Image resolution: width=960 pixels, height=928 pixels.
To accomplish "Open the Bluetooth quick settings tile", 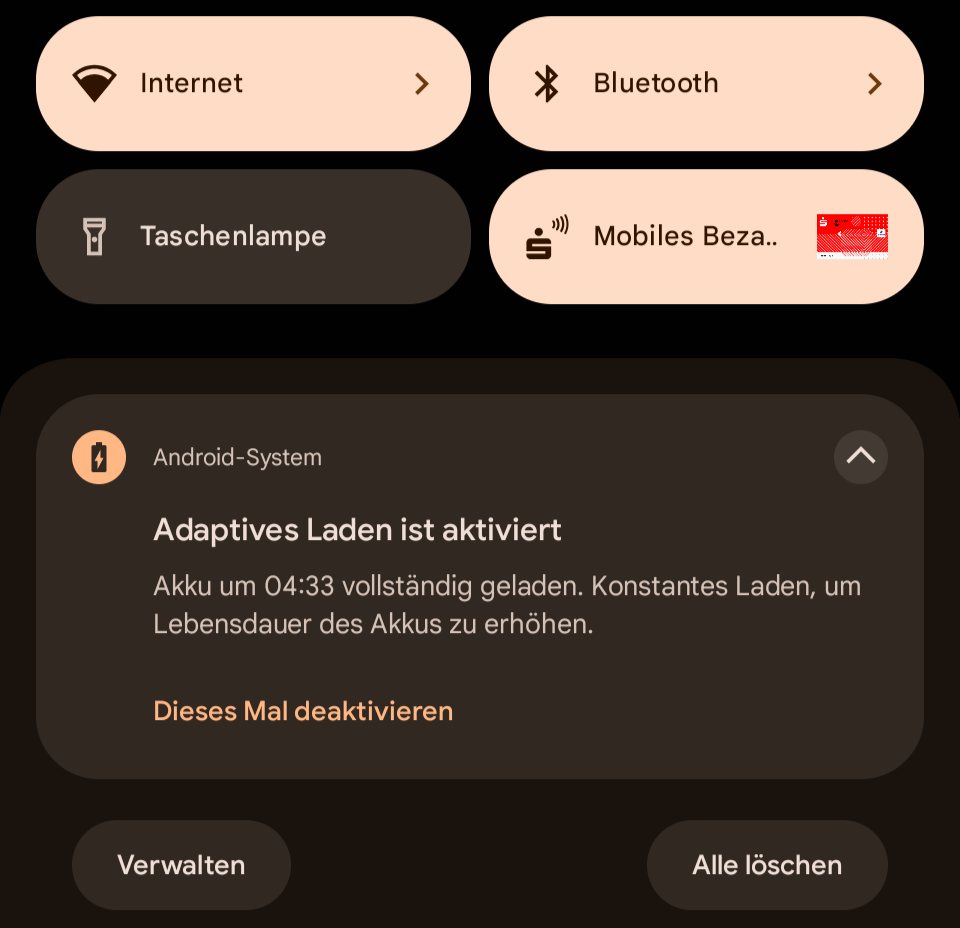I will tap(705, 84).
